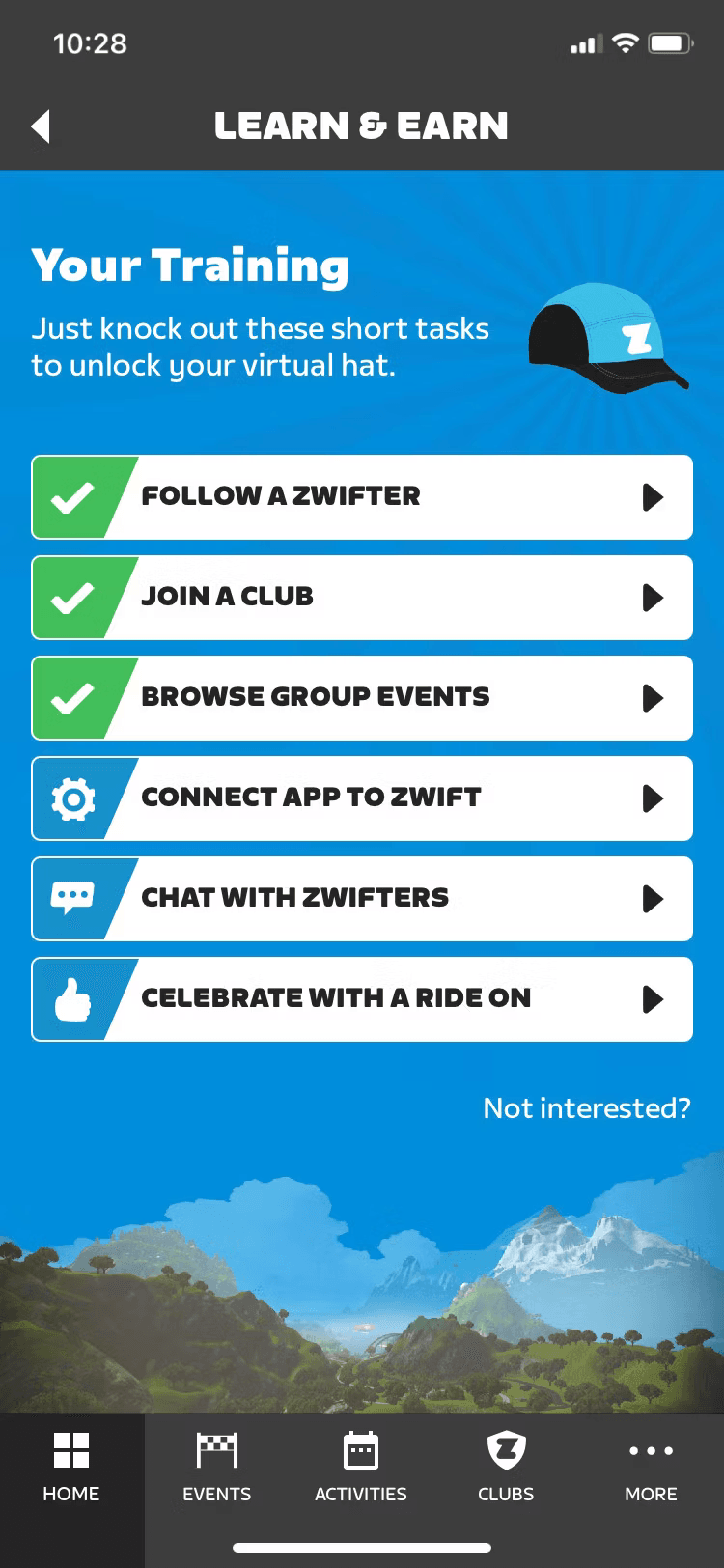Go to the Activities tab
The width and height of the screenshot is (724, 1568).
click(x=361, y=1468)
